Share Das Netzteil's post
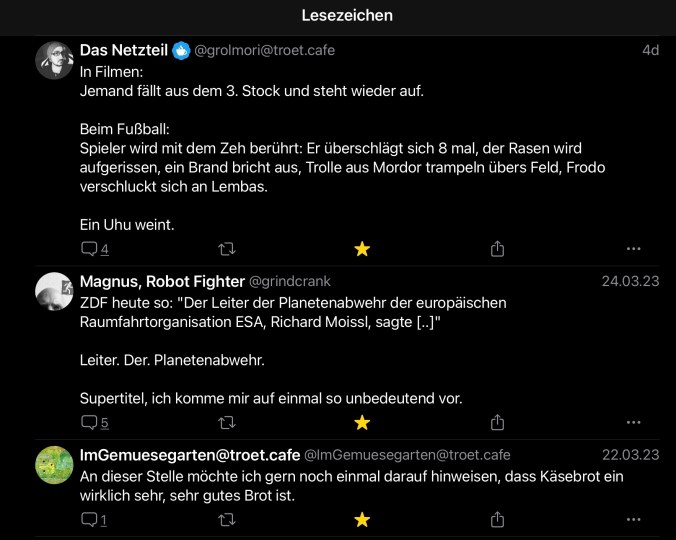676x540 pixels. pyautogui.click(x=497, y=249)
